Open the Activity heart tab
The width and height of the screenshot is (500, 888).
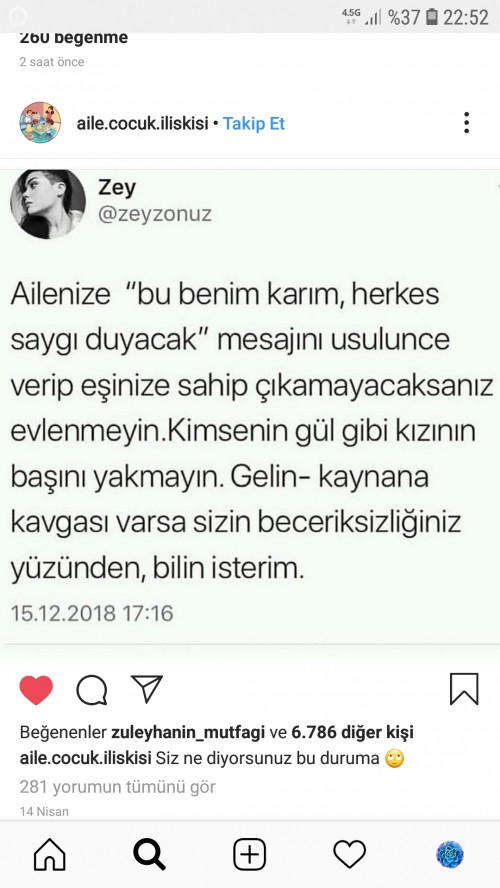coord(349,855)
